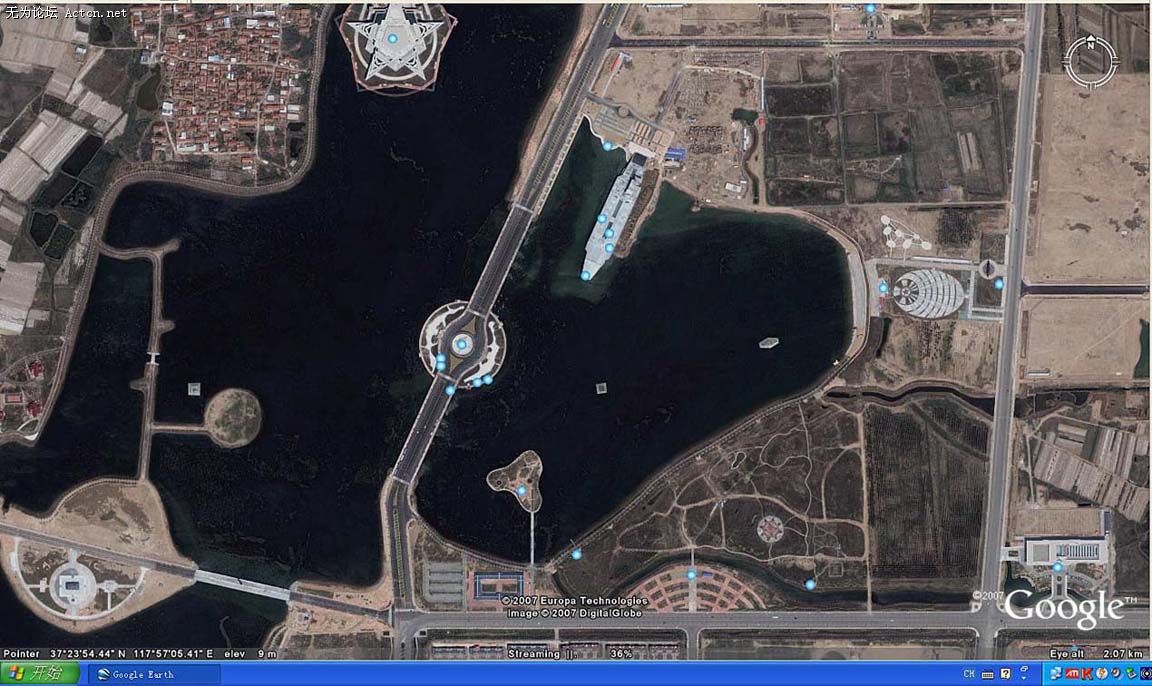This screenshot has width=1152, height=686.
Task: Open placemark on the star-shaped building
Action: click(393, 39)
